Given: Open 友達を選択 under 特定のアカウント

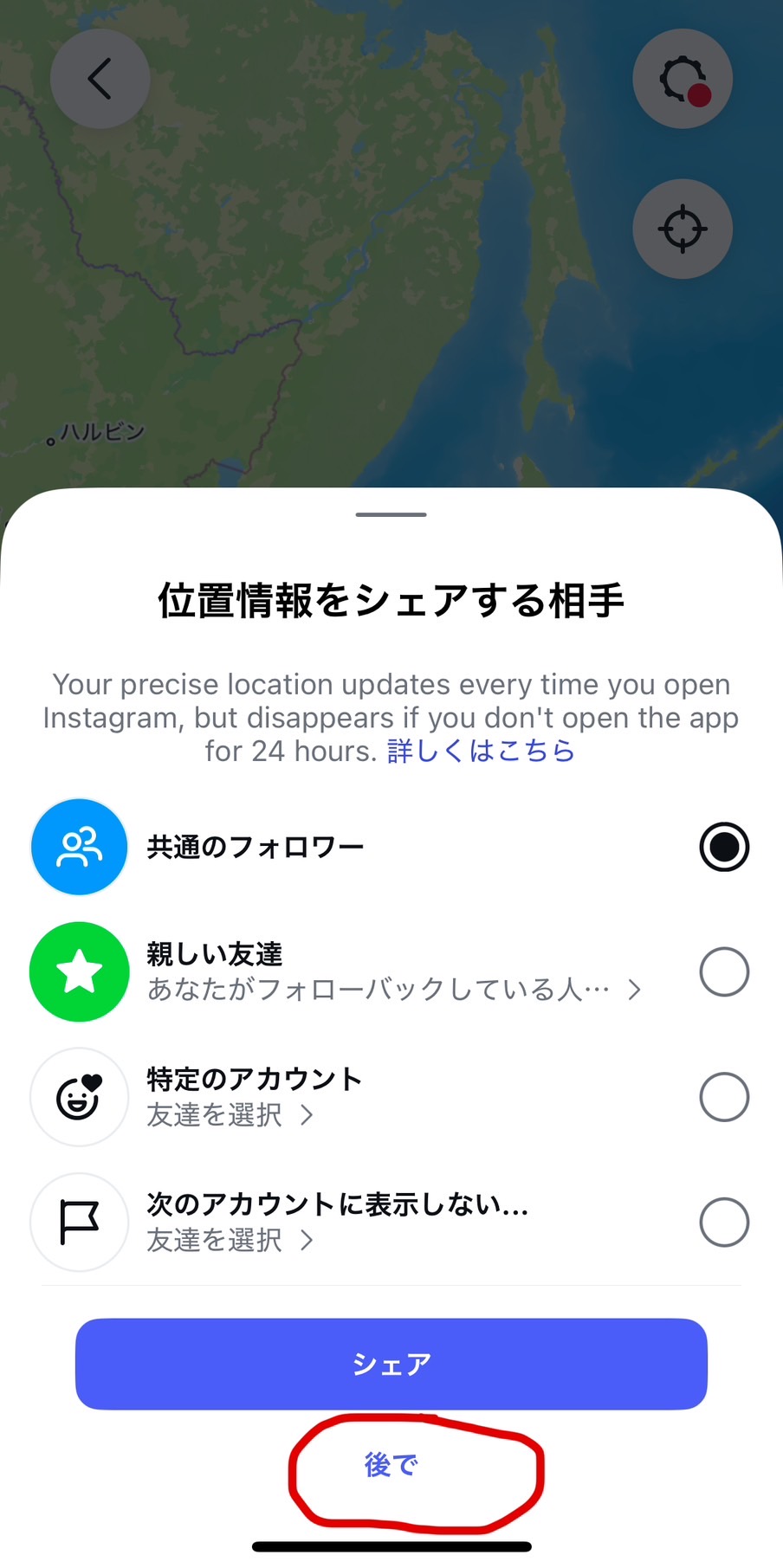Looking at the screenshot, I should tap(230, 1114).
